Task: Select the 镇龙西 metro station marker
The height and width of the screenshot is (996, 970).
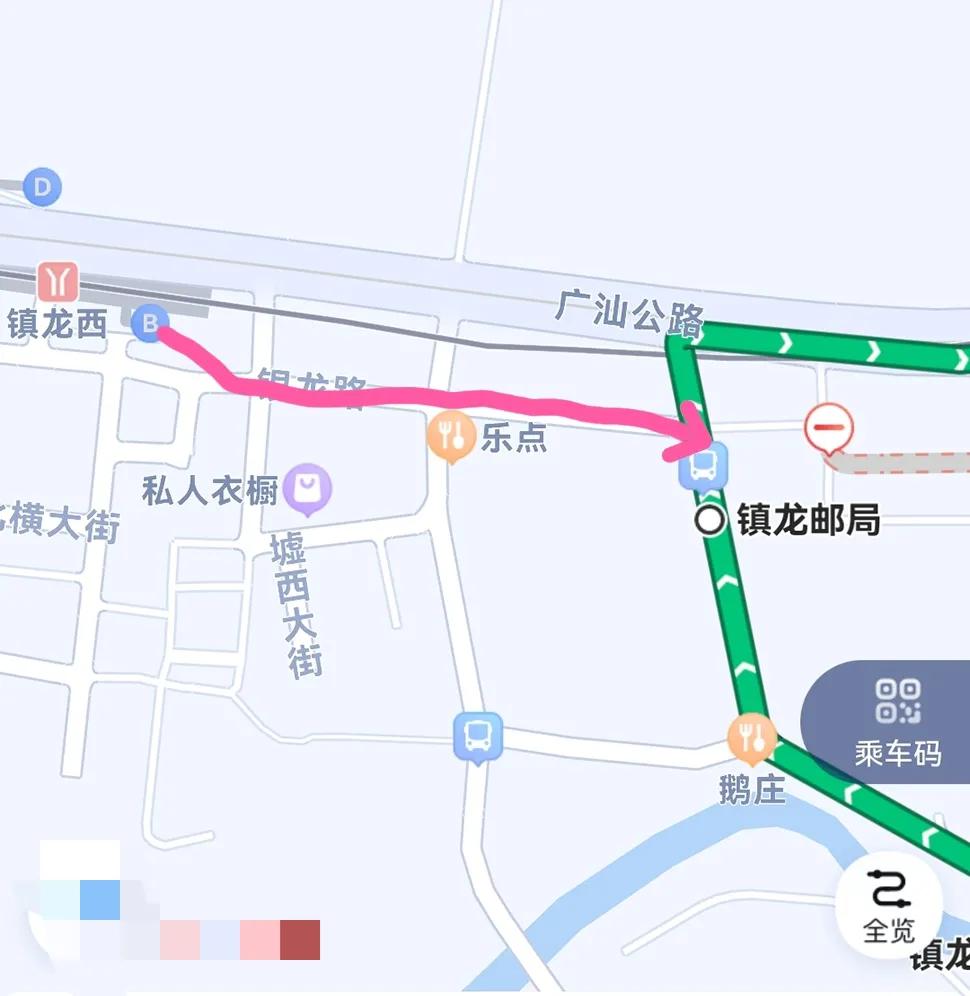Action: [x=59, y=282]
